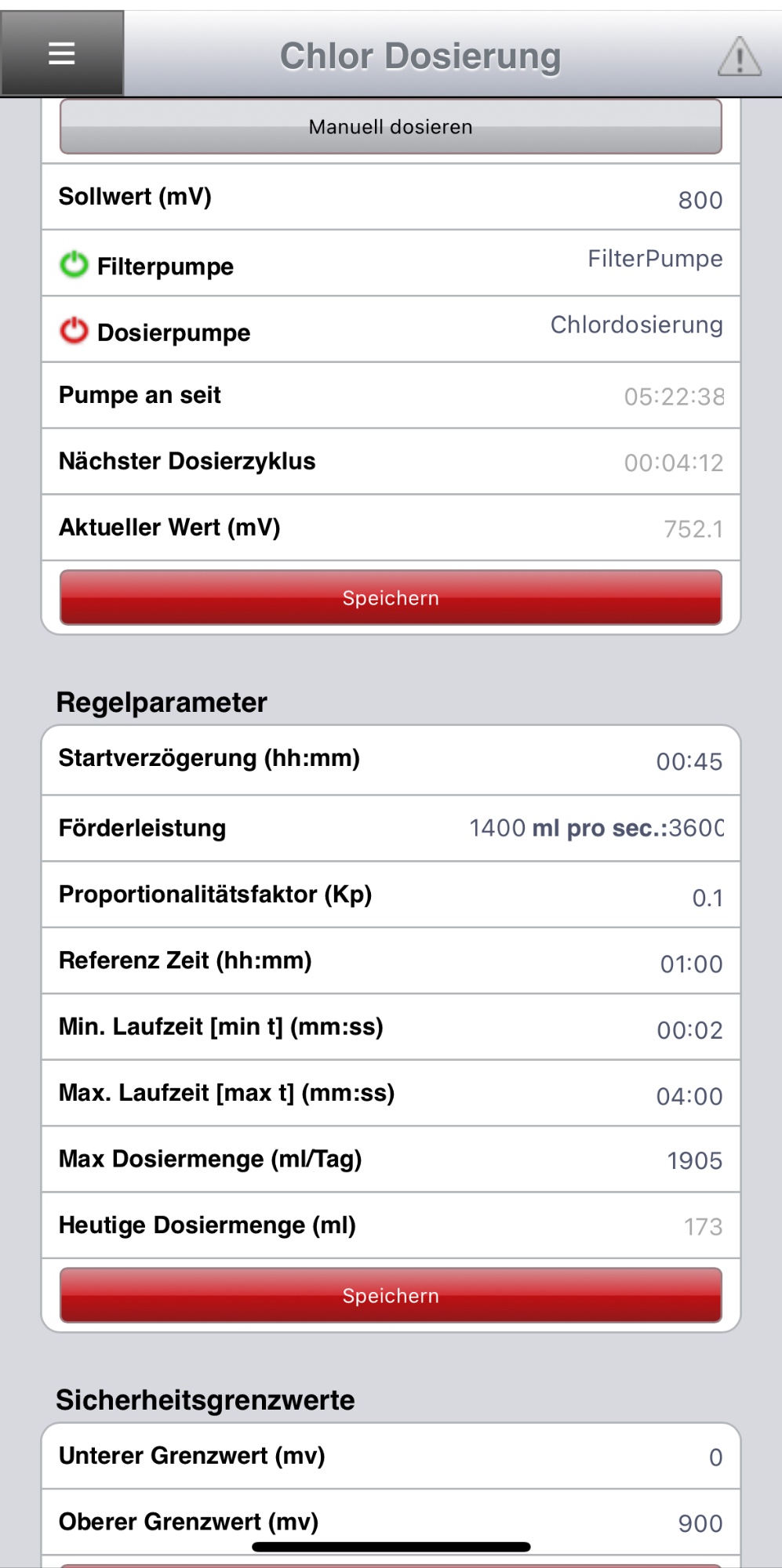This screenshot has height=1568, width=782.
Task: Save settings with the upper Speichern button
Action: pos(391,597)
